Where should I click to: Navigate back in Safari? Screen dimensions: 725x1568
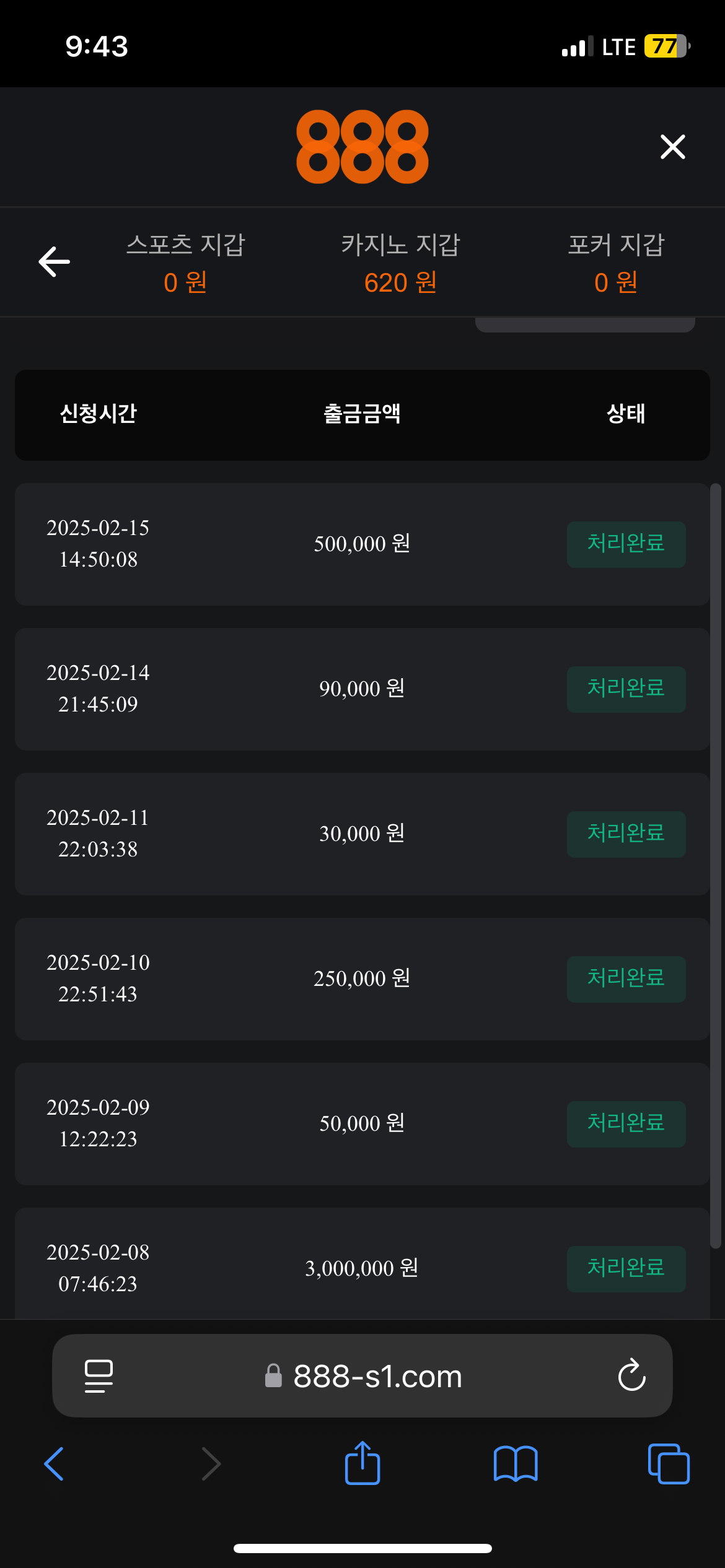click(55, 1464)
